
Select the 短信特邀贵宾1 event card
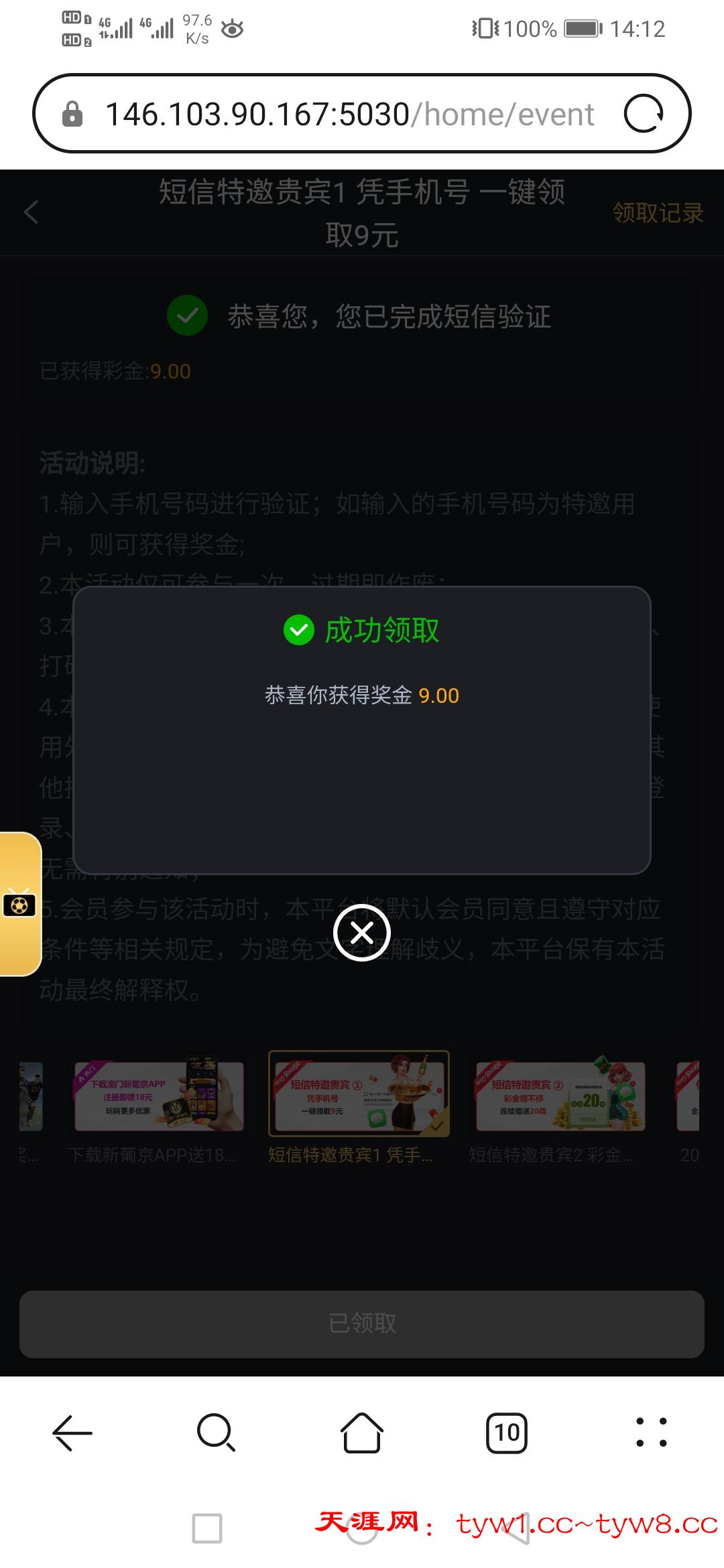(359, 1094)
